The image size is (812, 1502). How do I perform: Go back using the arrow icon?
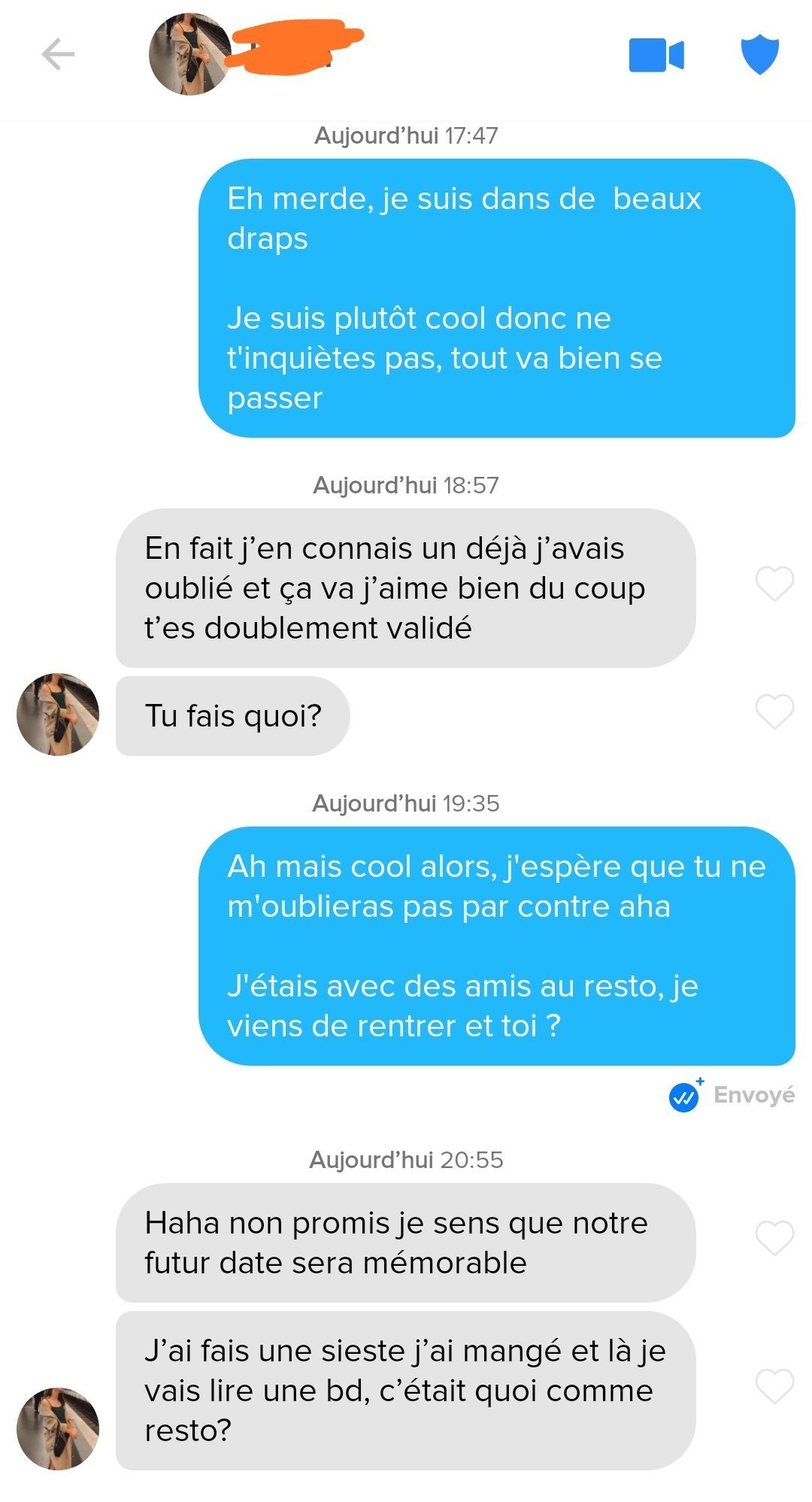point(58,54)
